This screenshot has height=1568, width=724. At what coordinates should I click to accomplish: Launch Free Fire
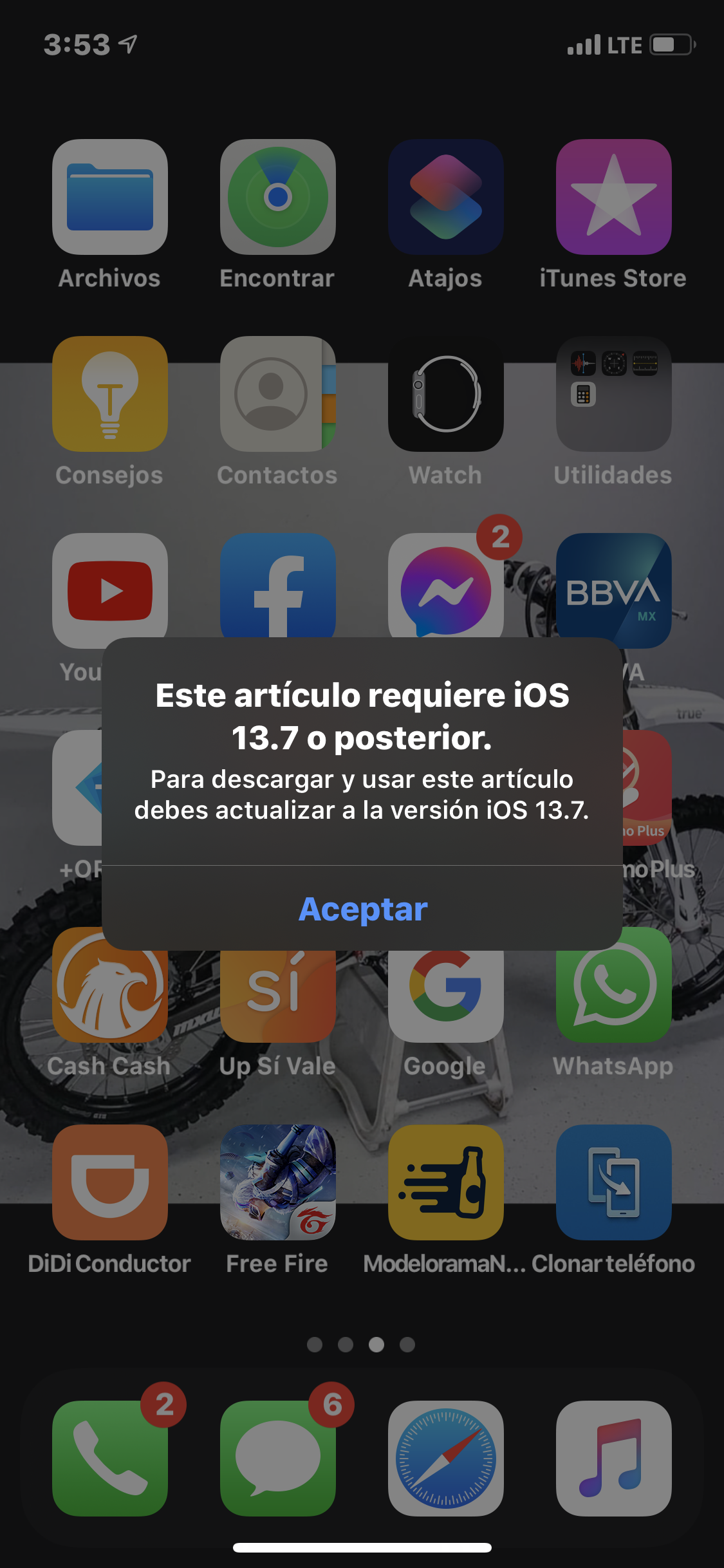pyautogui.click(x=278, y=1182)
